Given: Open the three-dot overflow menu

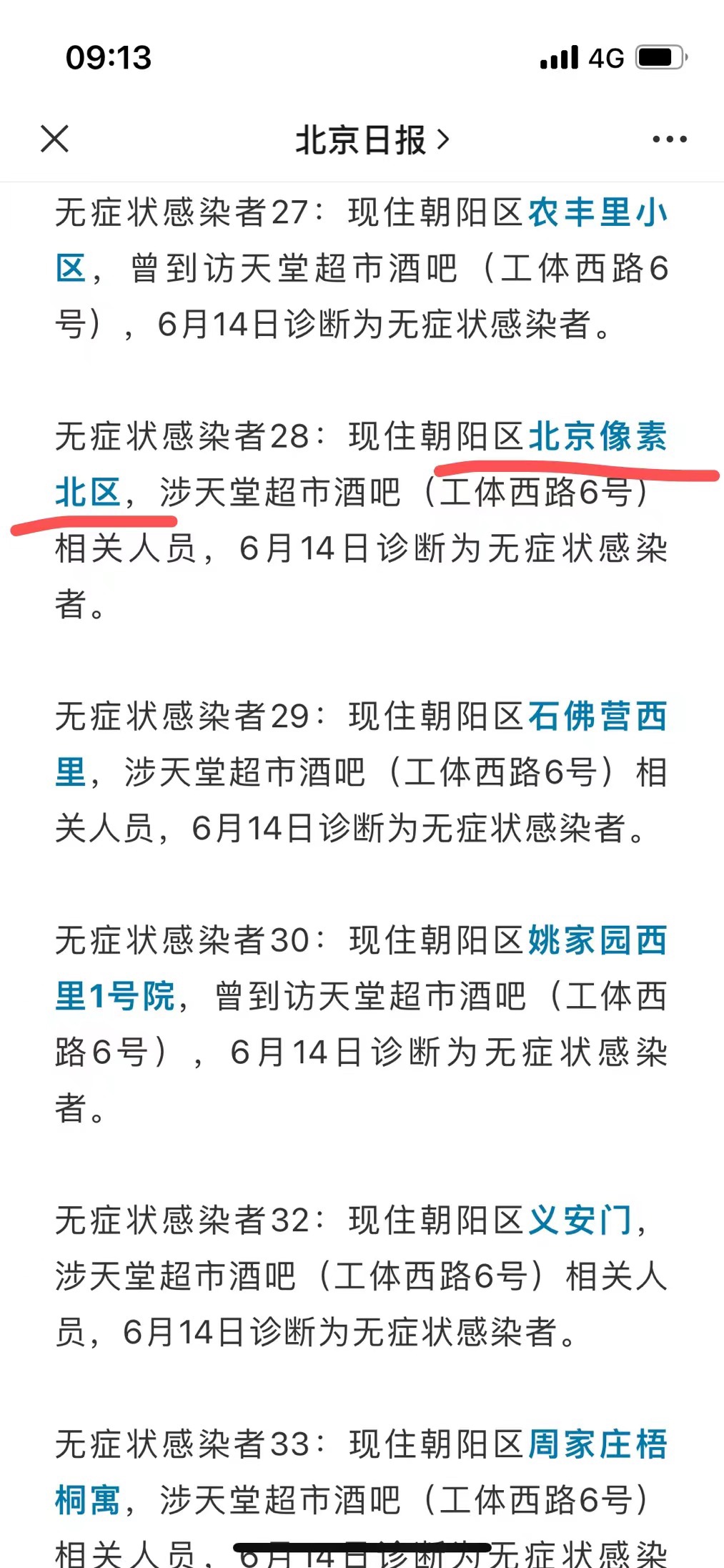Looking at the screenshot, I should tap(670, 139).
